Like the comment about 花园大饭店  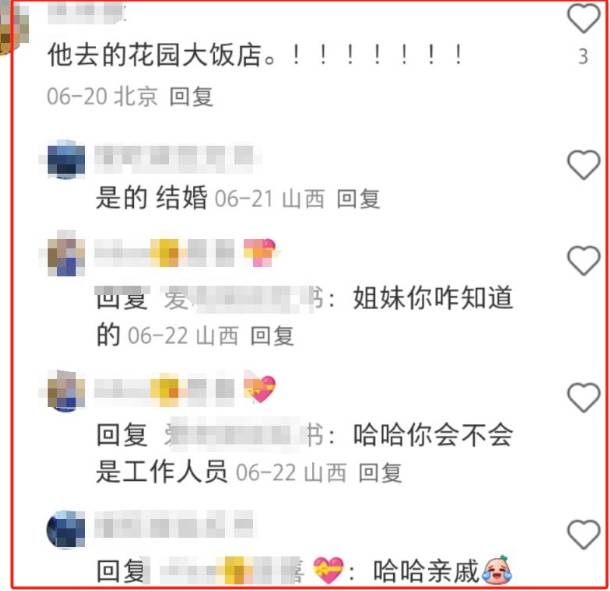[583, 18]
